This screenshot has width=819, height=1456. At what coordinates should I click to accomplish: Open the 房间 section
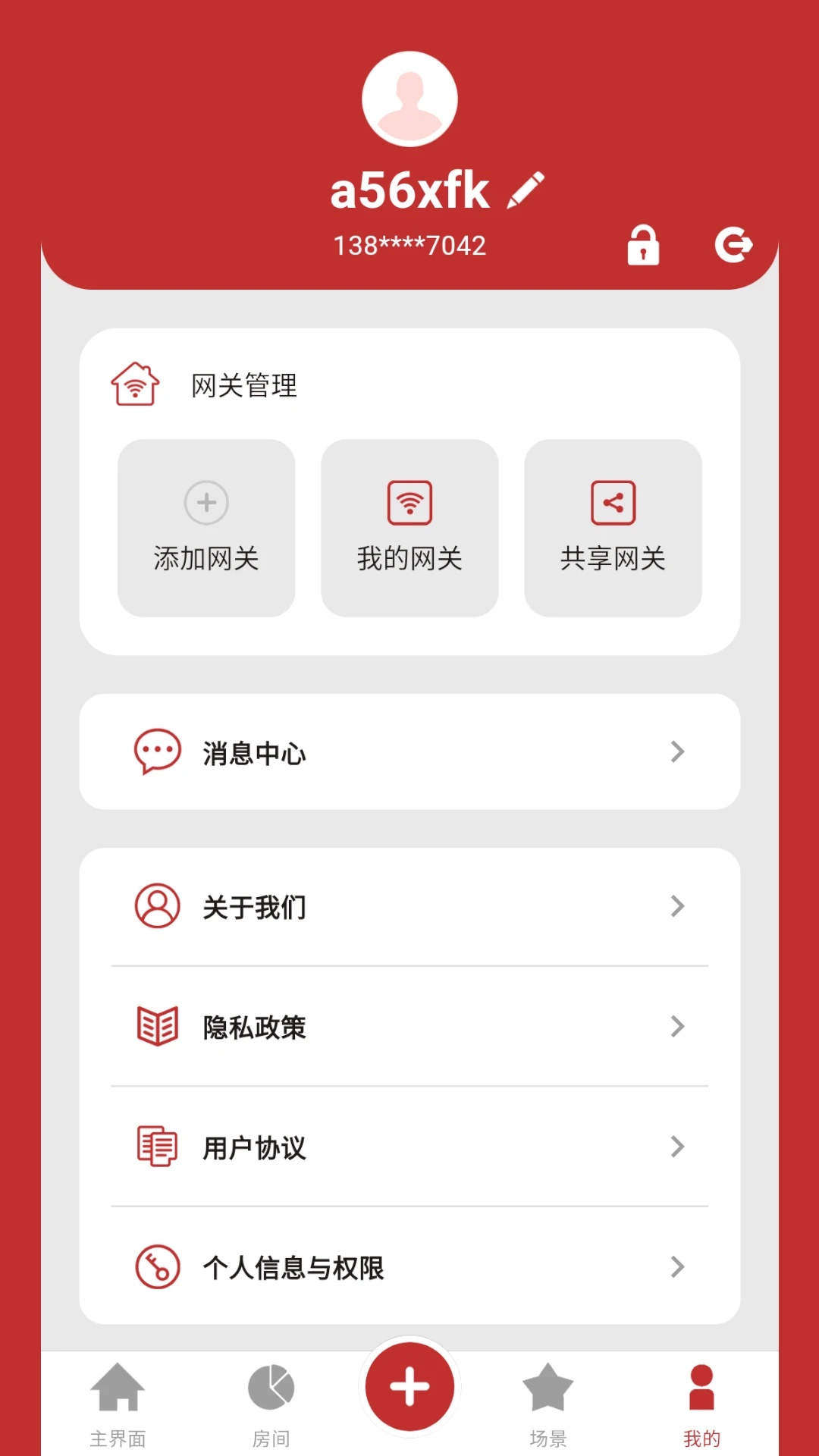pos(271,1403)
